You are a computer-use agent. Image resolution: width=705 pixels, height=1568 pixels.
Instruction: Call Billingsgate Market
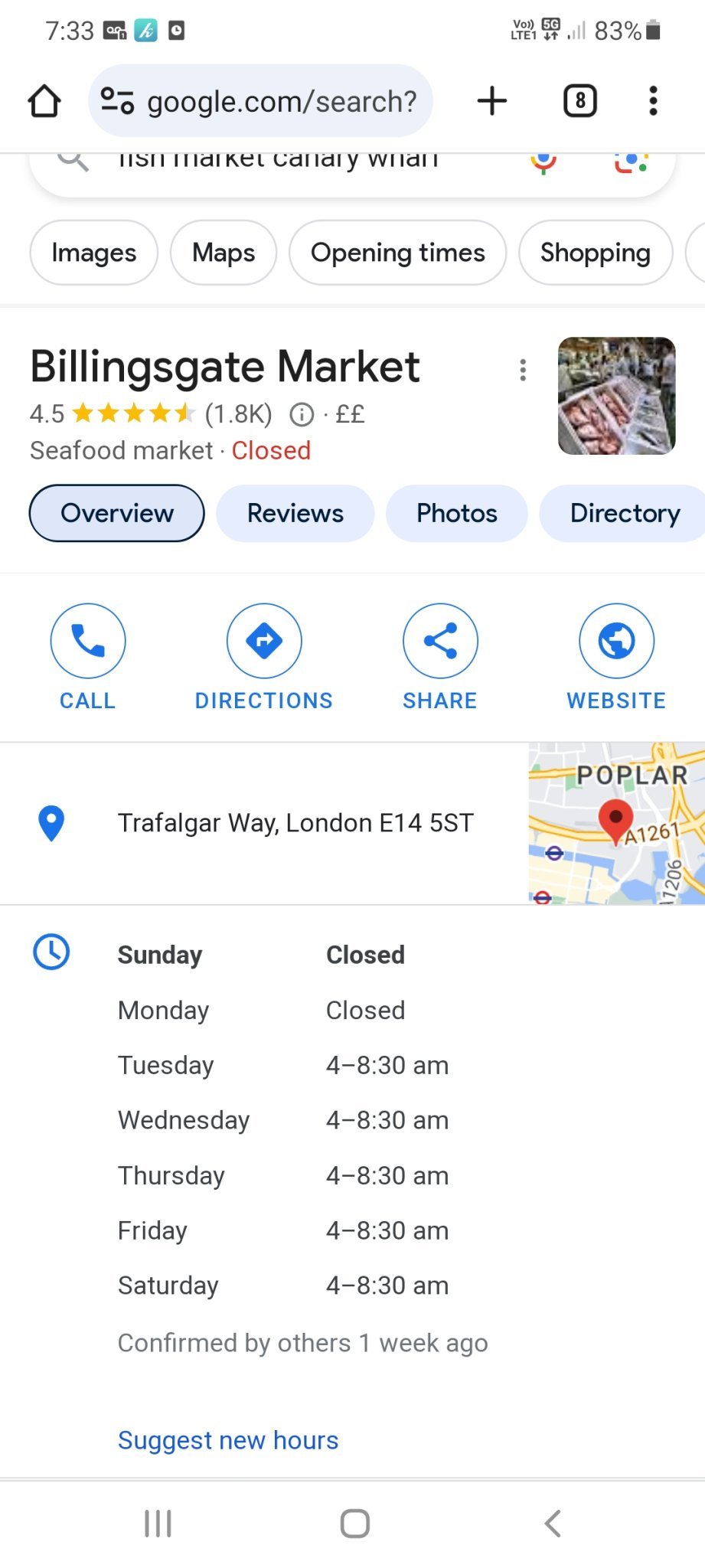pyautogui.click(x=88, y=642)
